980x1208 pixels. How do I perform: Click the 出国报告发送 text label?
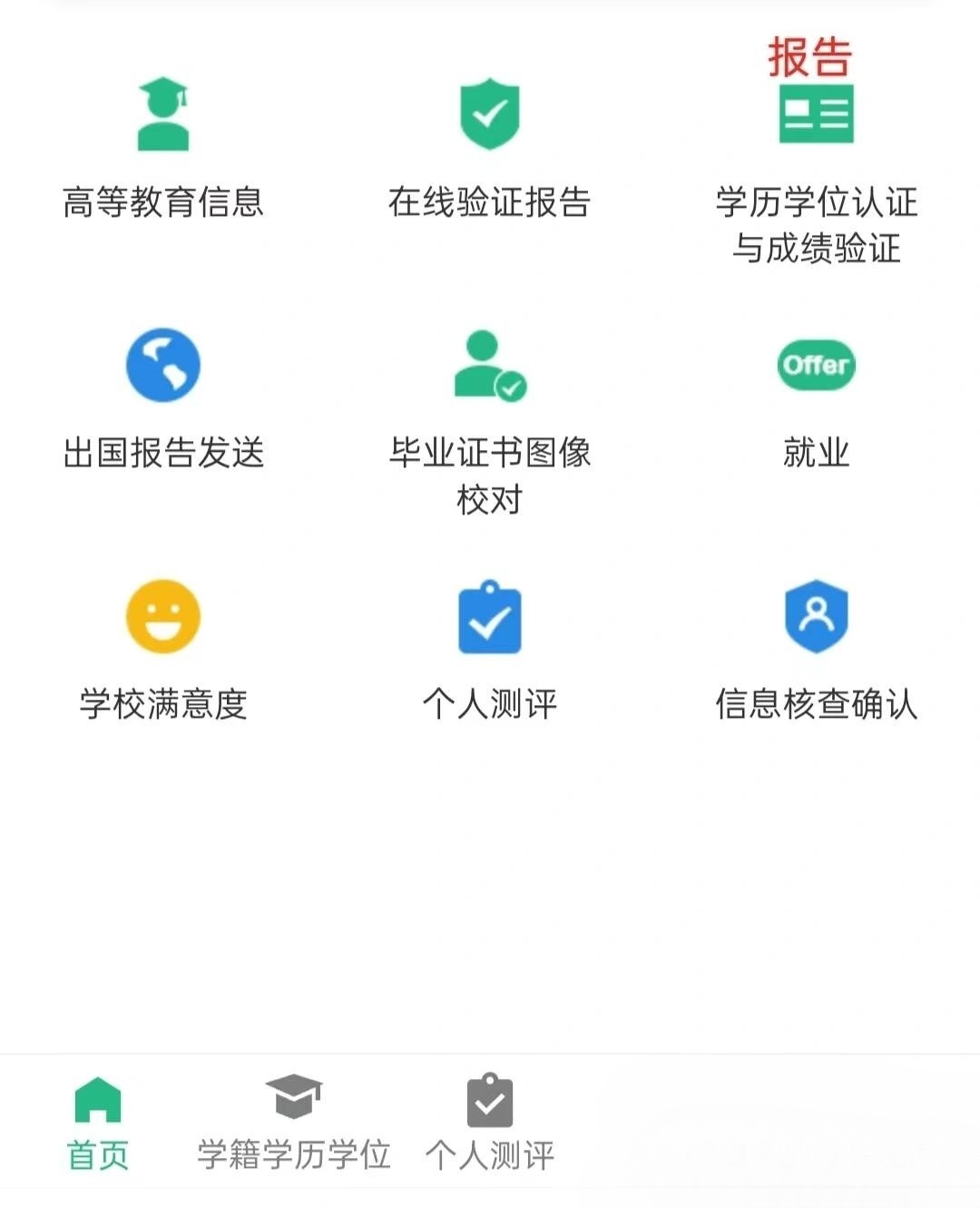tap(163, 454)
